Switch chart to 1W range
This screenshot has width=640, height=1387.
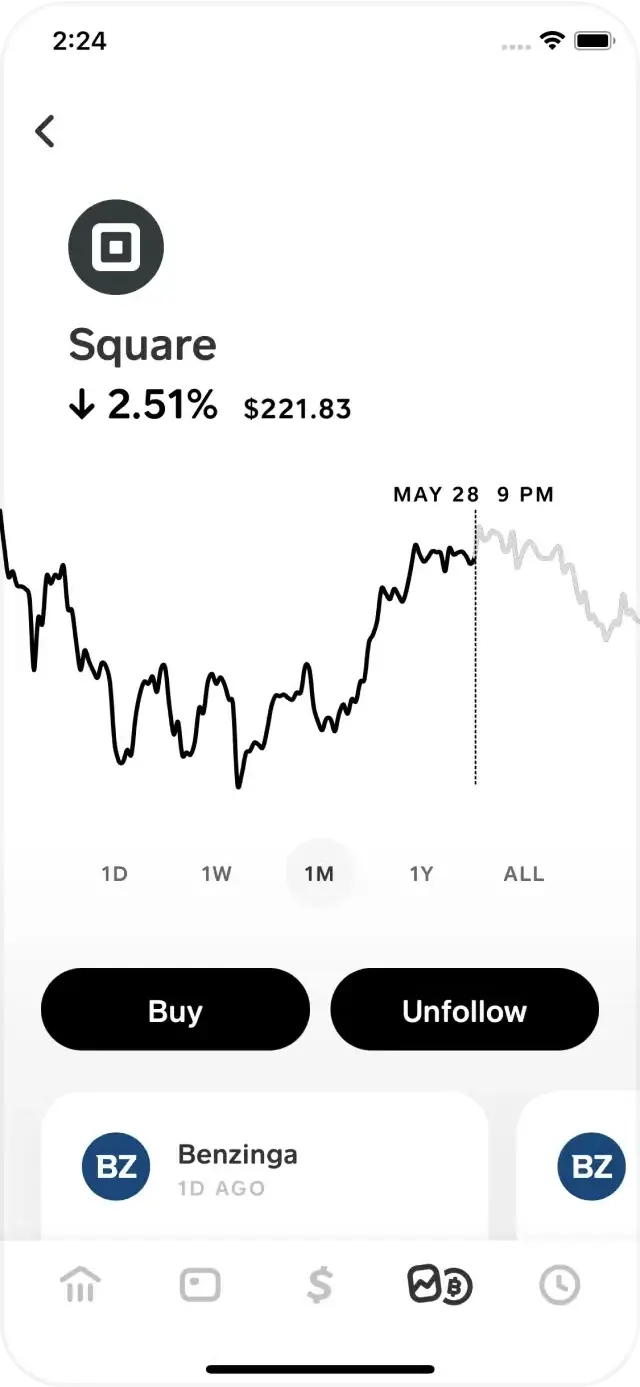tap(217, 874)
